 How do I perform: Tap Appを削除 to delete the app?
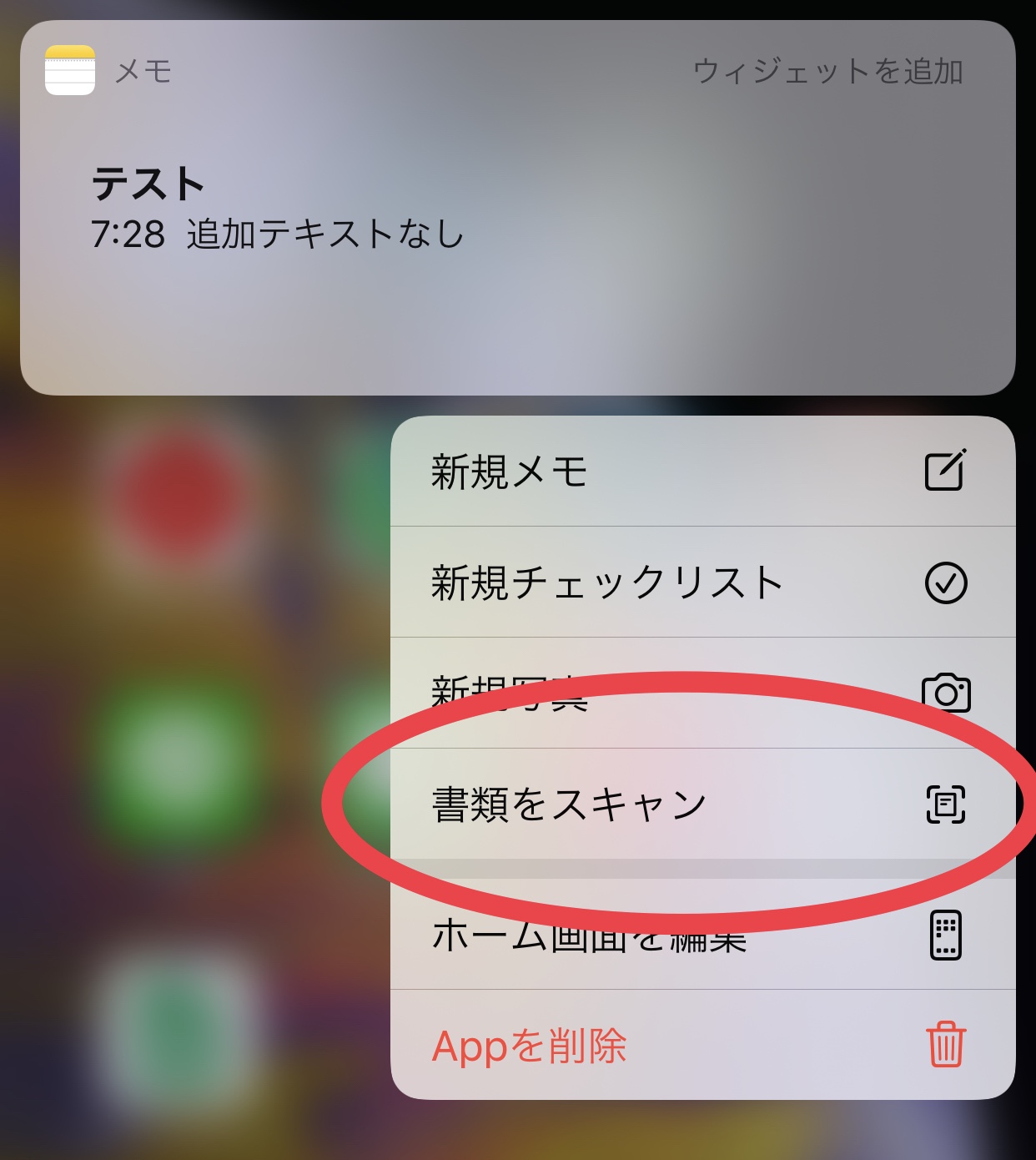click(702, 1045)
